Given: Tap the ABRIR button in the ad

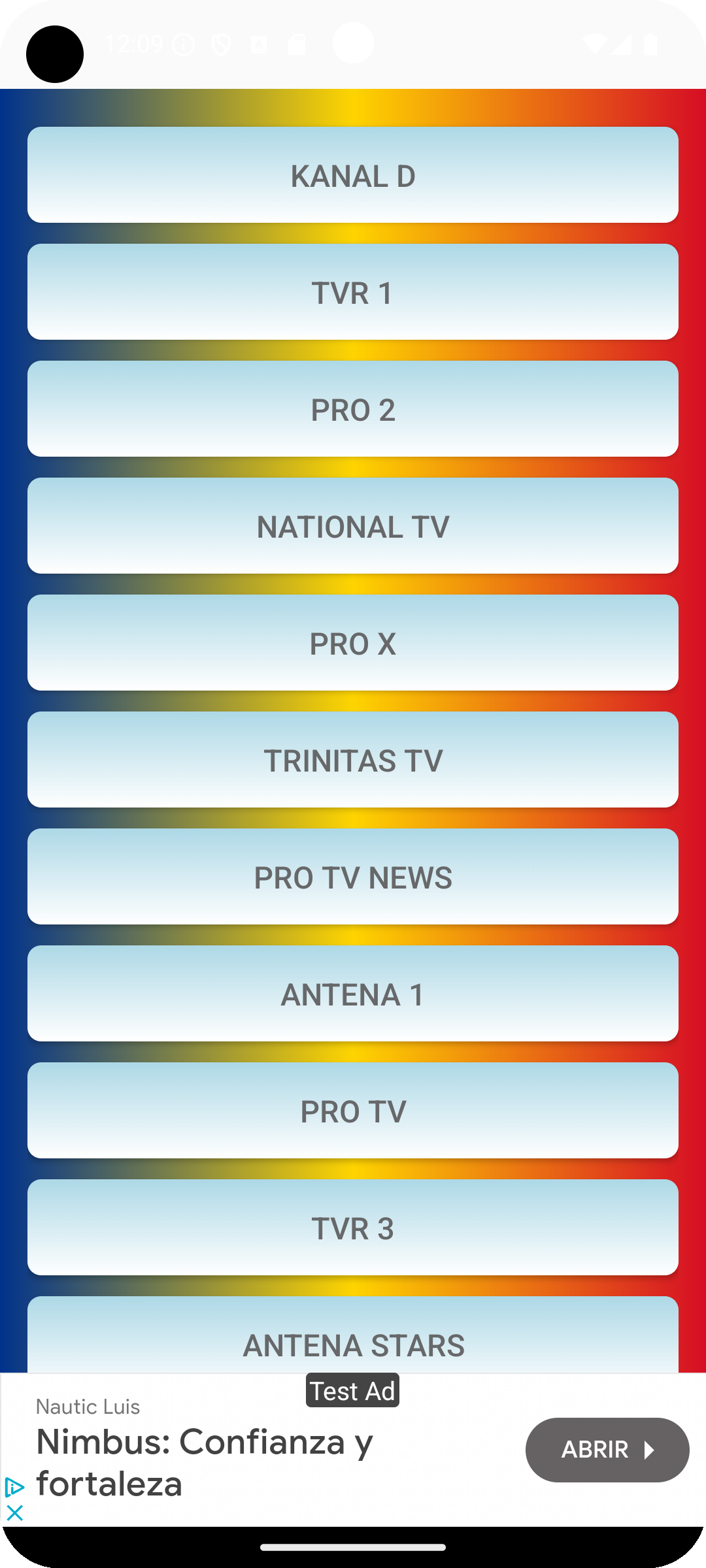Looking at the screenshot, I should click(607, 1450).
